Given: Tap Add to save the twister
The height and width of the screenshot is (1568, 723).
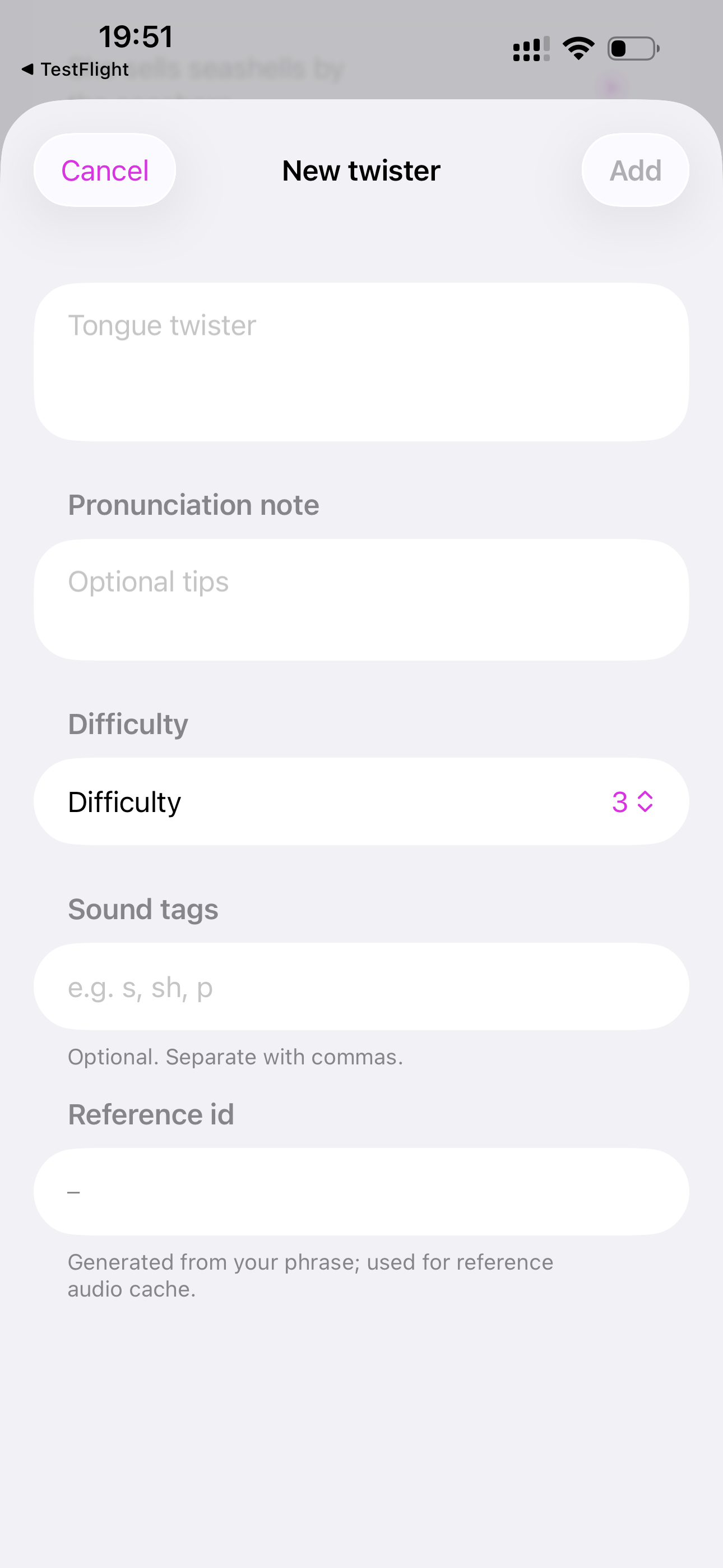Looking at the screenshot, I should click(x=635, y=170).
